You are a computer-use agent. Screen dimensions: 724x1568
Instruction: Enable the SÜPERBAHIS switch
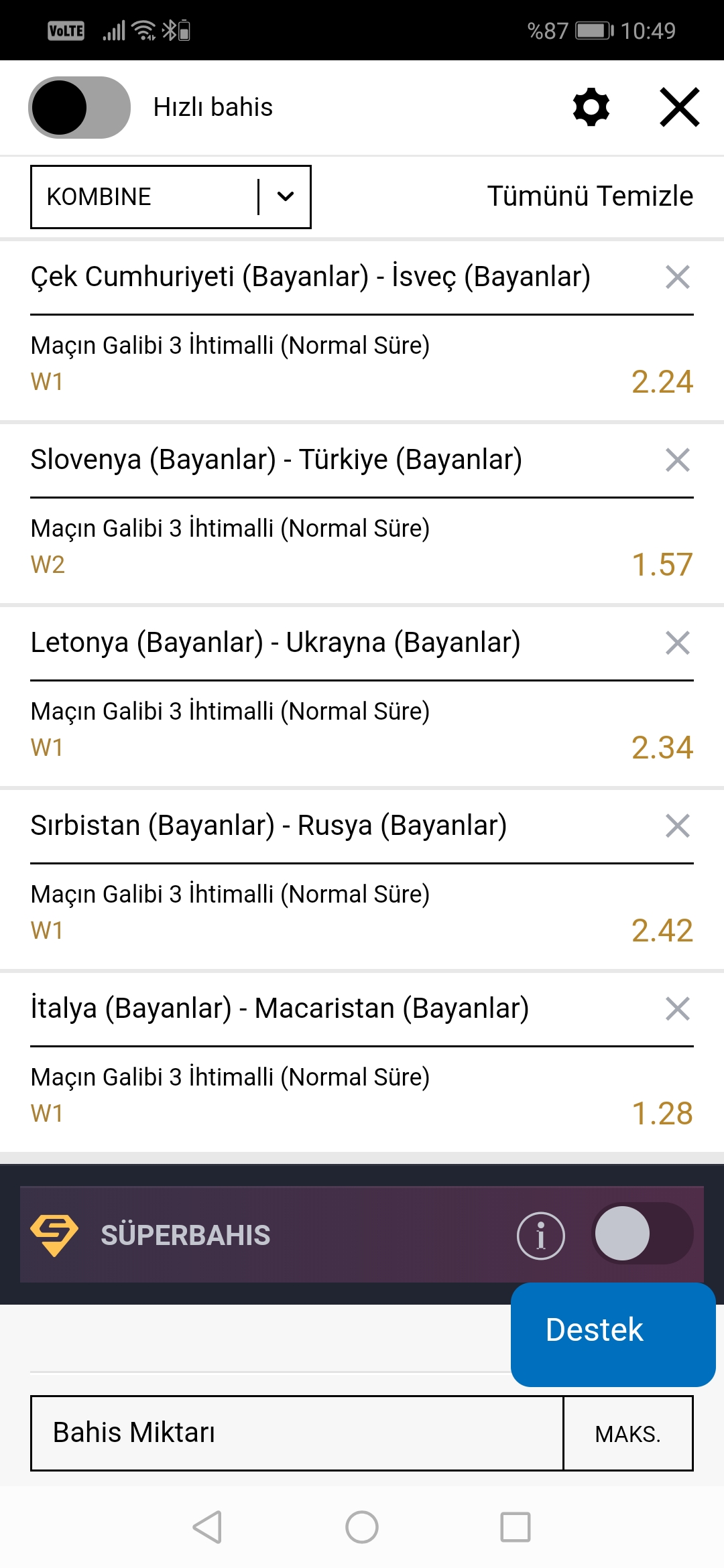tap(642, 1234)
